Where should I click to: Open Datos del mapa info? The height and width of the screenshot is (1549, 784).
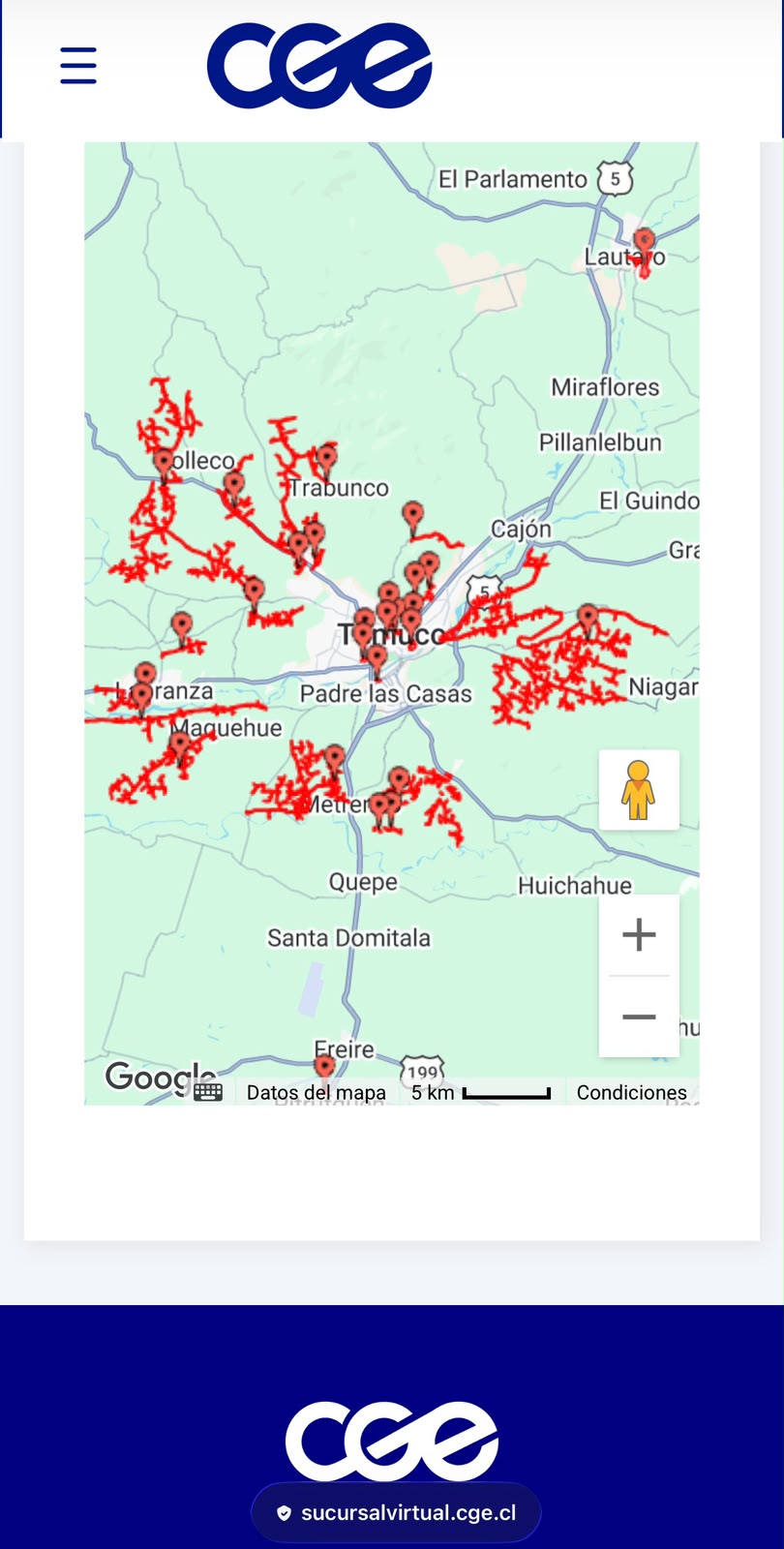[x=317, y=1092]
